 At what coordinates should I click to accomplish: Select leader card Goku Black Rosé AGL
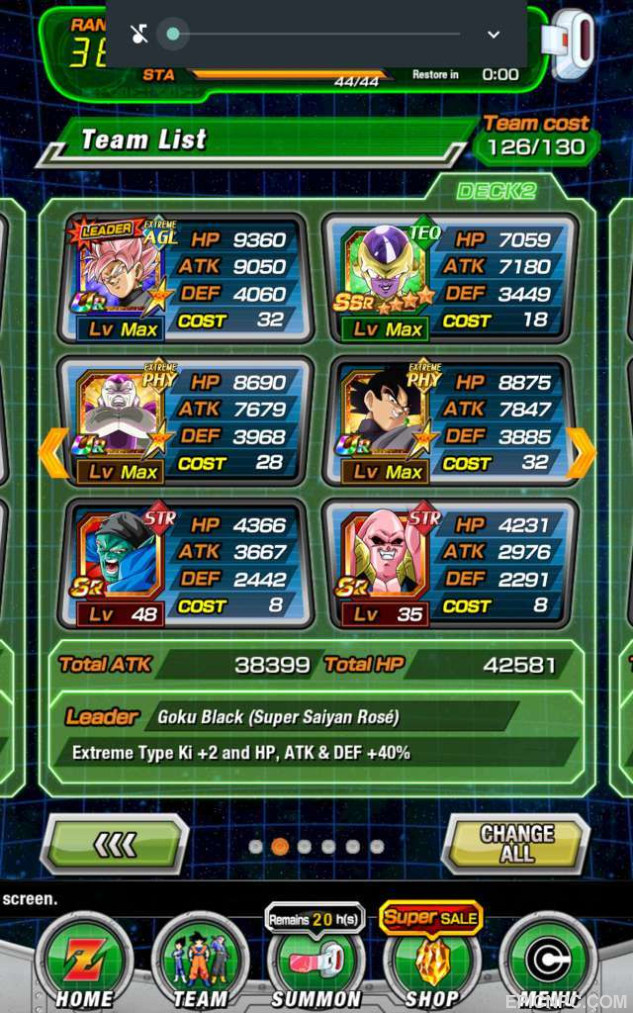(185, 278)
